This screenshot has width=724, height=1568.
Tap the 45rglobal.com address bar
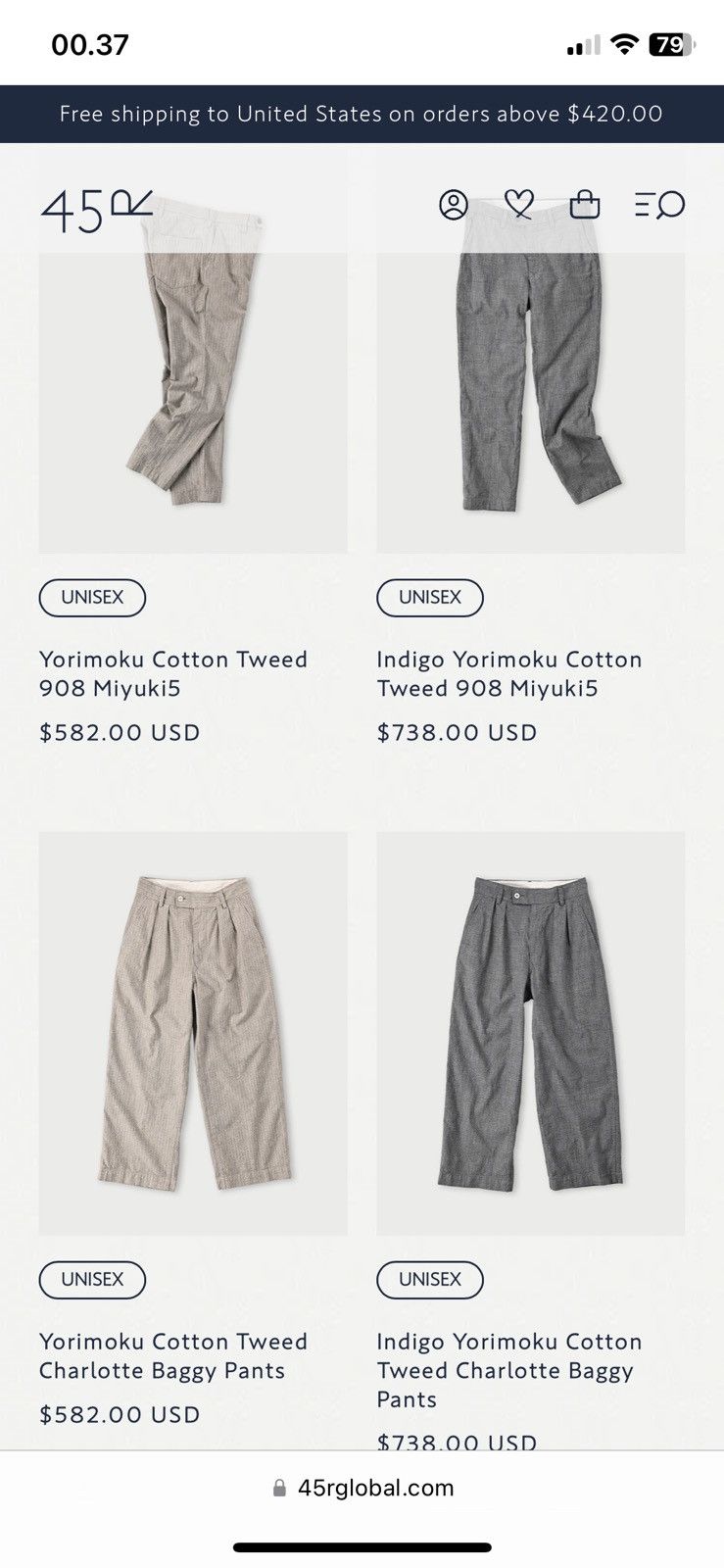[362, 1488]
